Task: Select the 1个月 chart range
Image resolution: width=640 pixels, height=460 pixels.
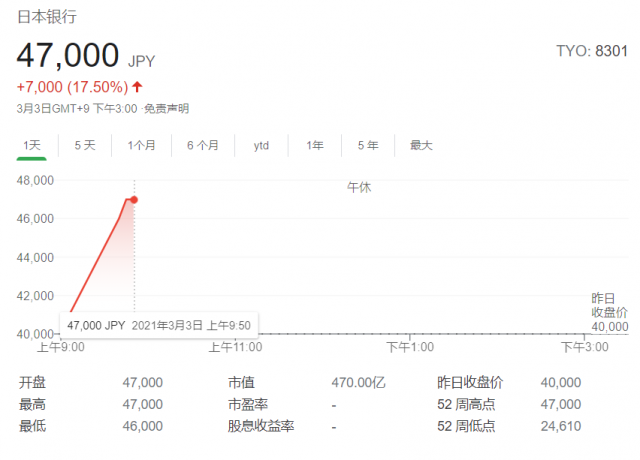Action: click(142, 145)
